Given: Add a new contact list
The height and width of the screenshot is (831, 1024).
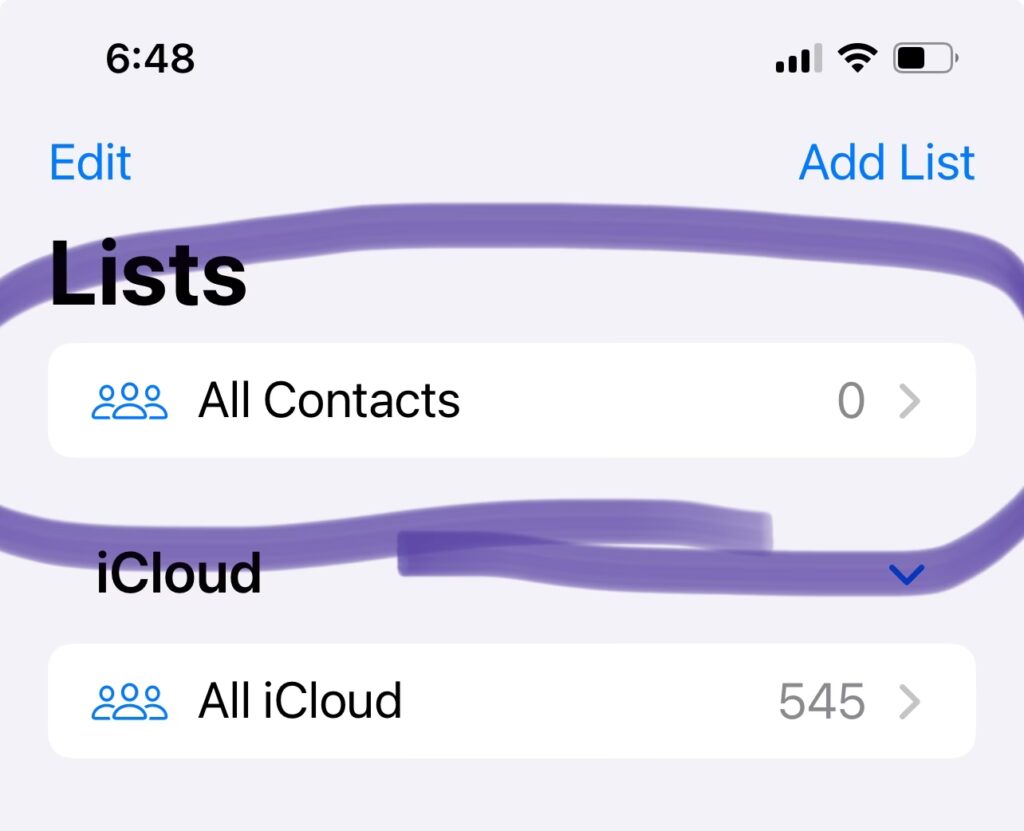Looking at the screenshot, I should pos(886,163).
